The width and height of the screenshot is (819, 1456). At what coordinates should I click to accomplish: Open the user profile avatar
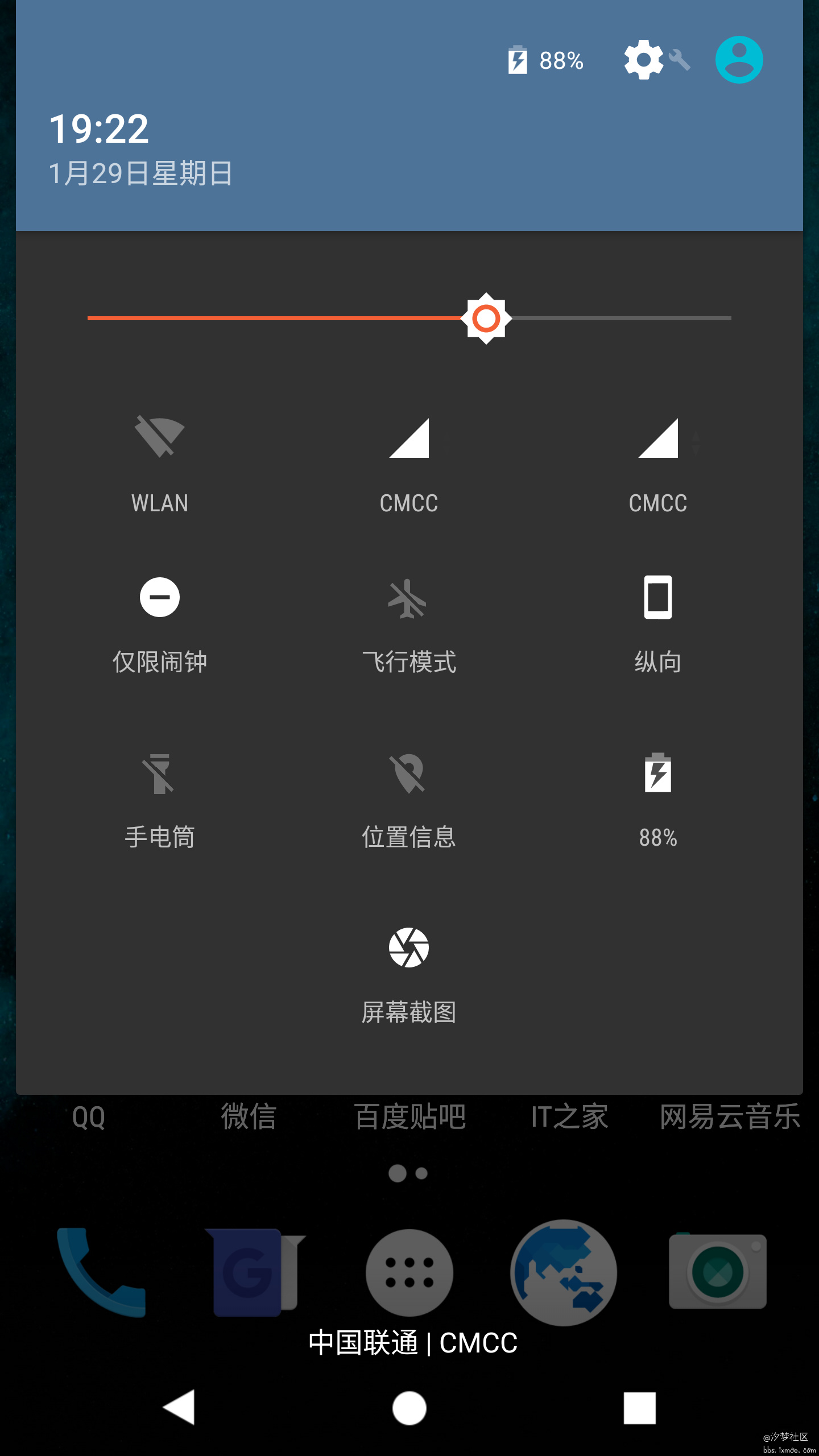pyautogui.click(x=739, y=60)
